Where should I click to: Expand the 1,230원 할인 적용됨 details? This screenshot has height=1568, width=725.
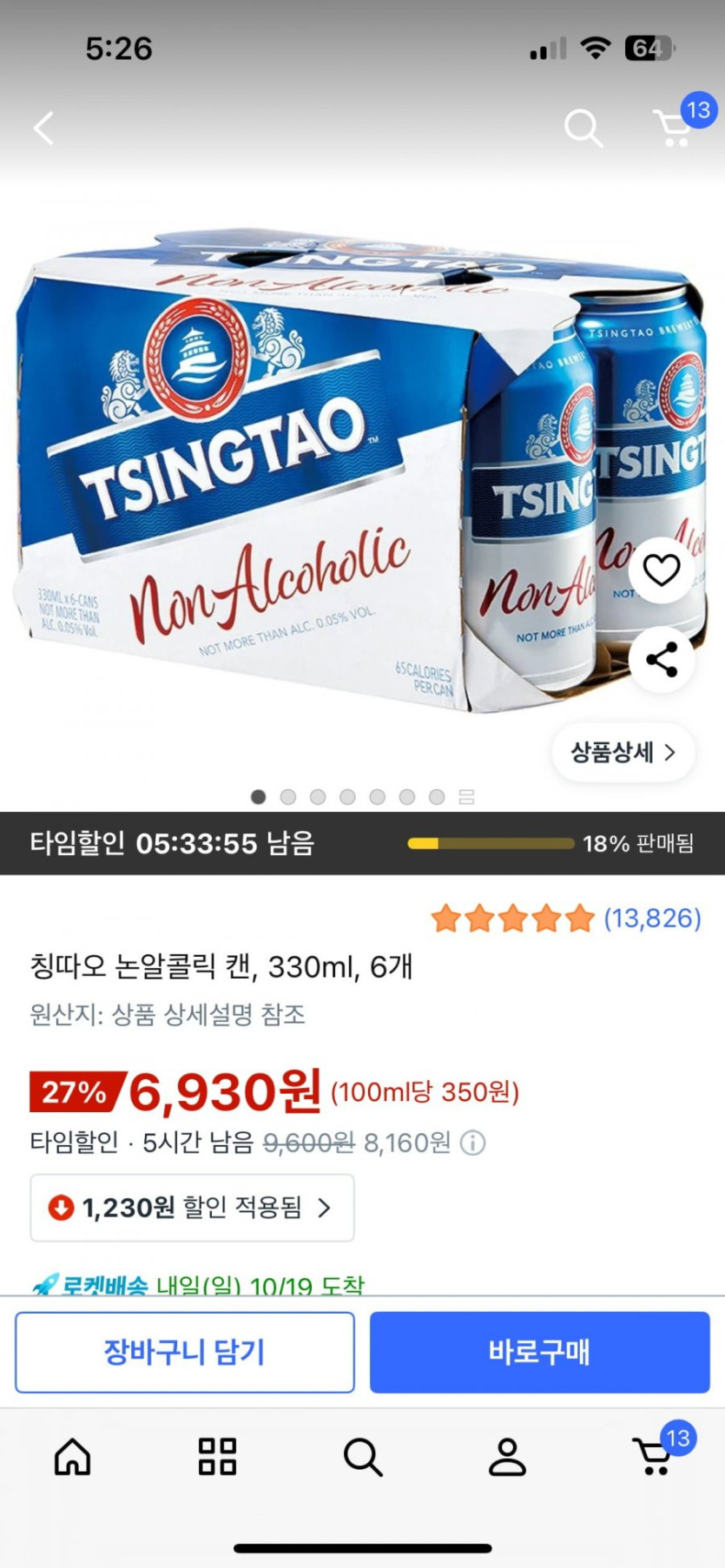click(x=192, y=1207)
